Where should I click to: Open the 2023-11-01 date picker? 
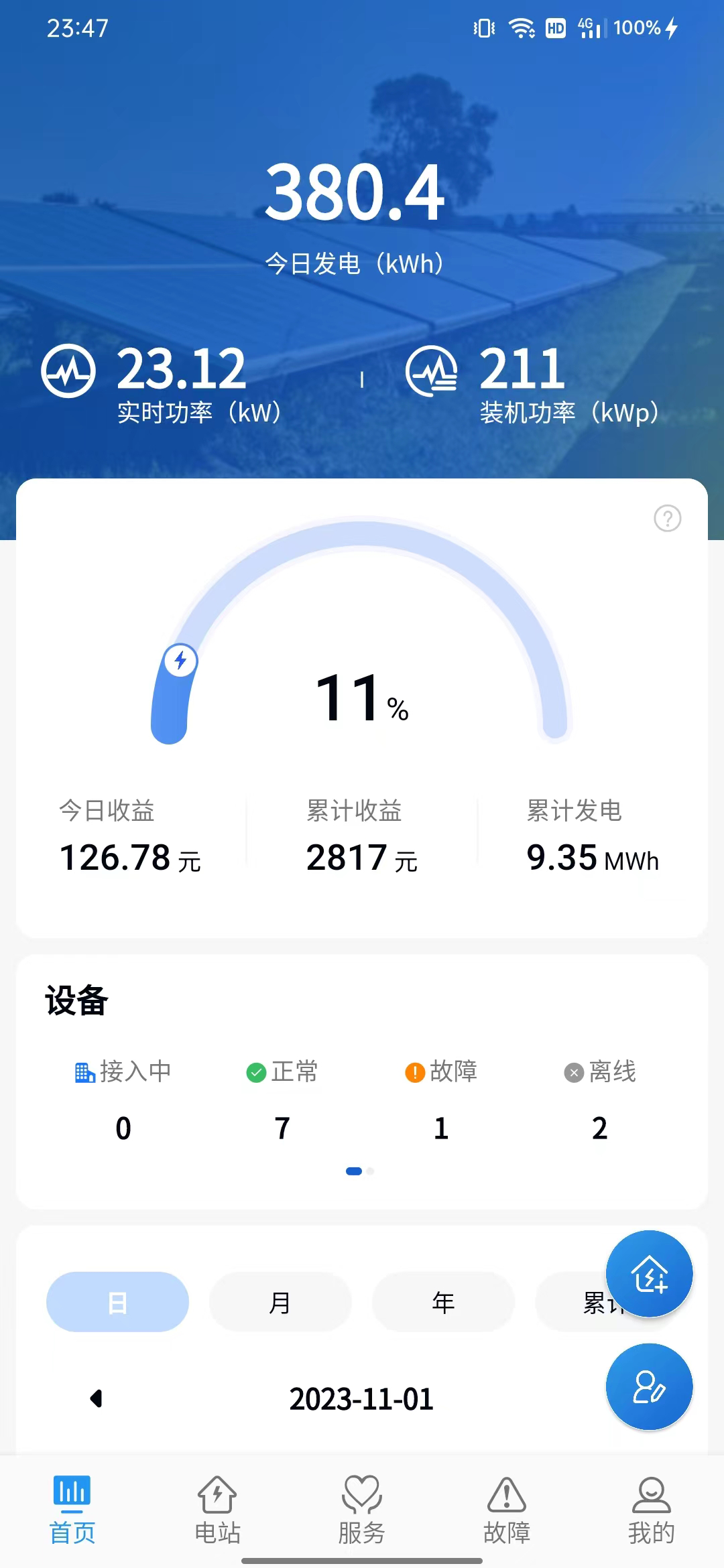(361, 1399)
